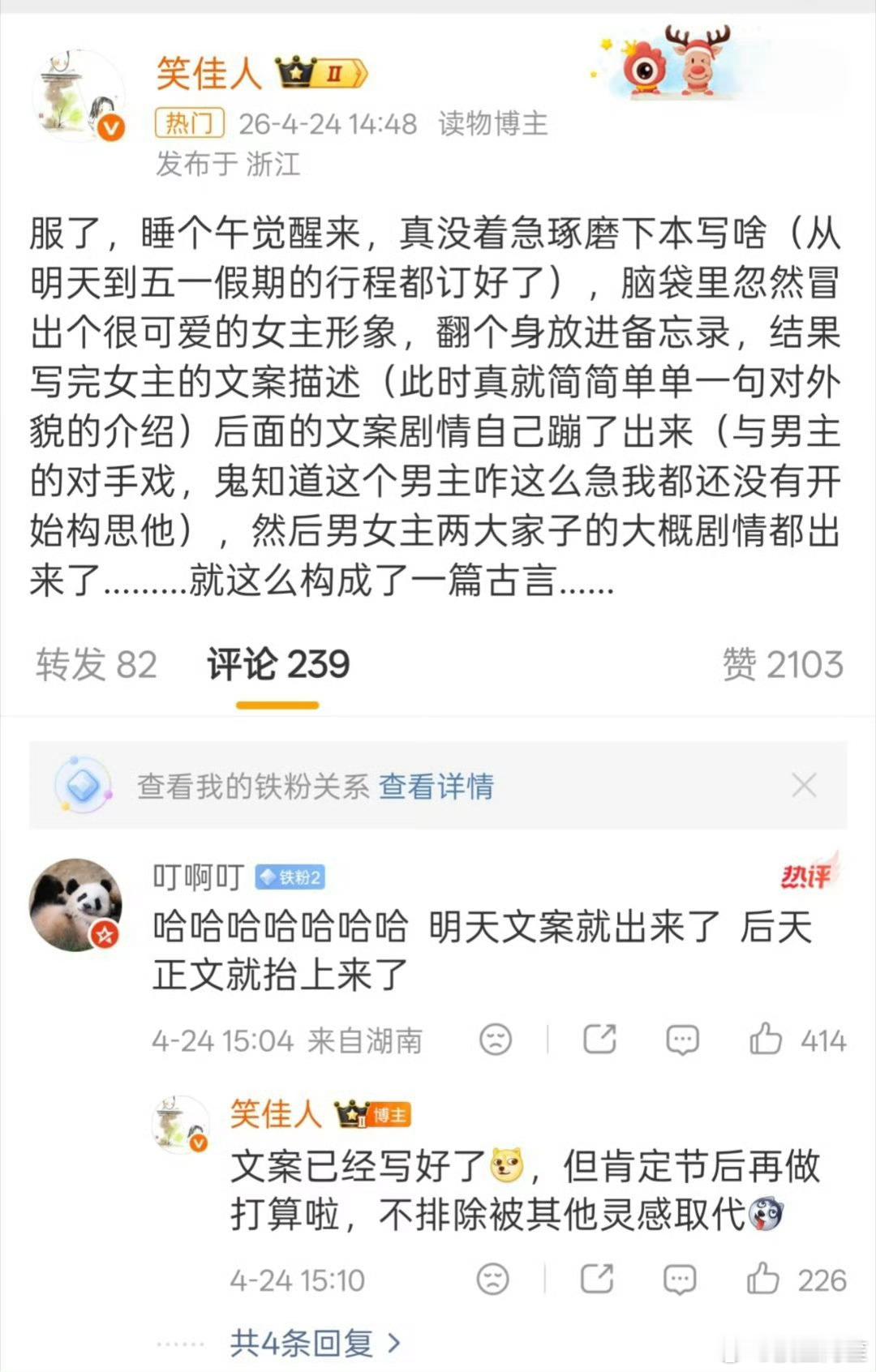Tap the 铁粉2 badge beside 叮啊叮
876x1372 pixels.
coord(290,877)
